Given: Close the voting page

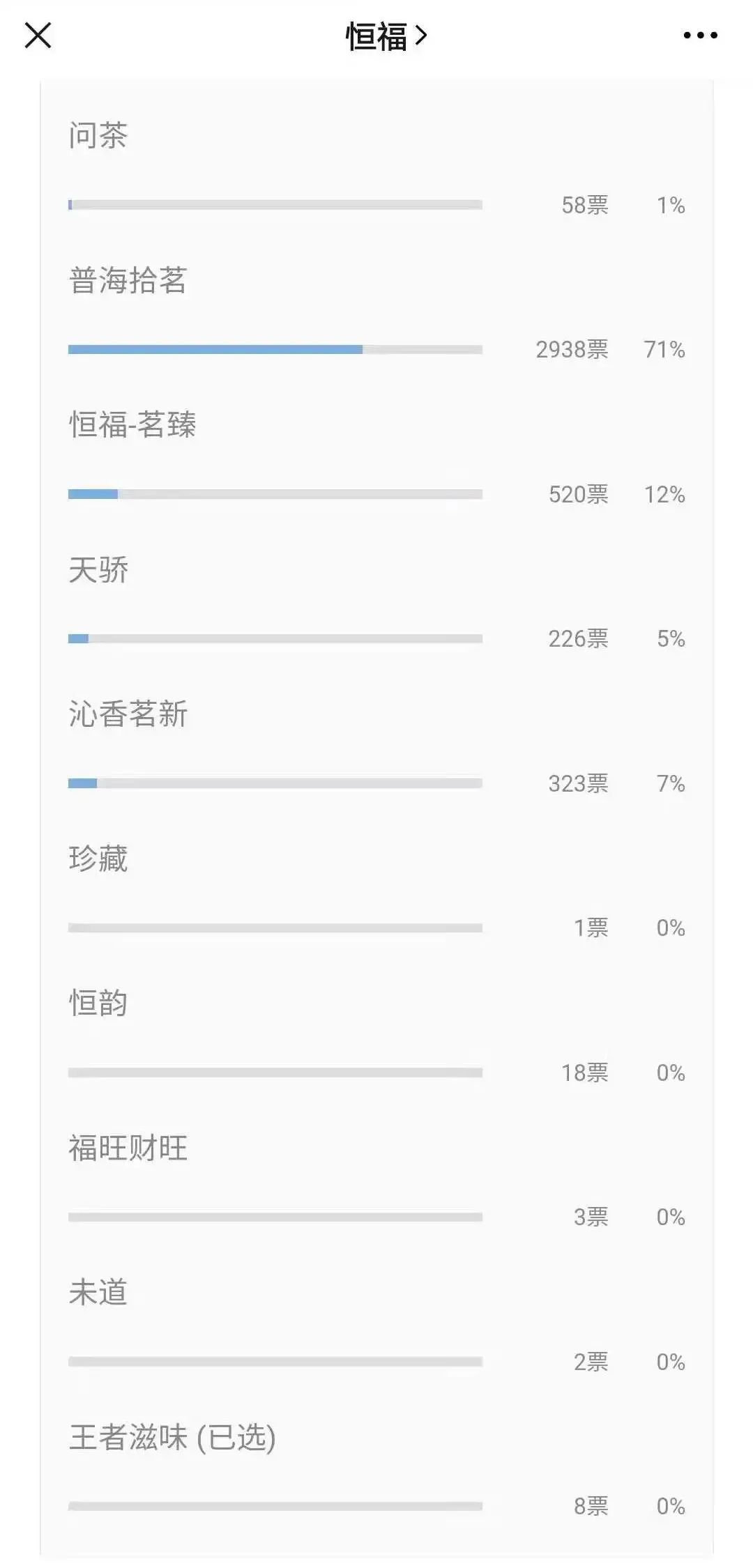Looking at the screenshot, I should [x=38, y=35].
